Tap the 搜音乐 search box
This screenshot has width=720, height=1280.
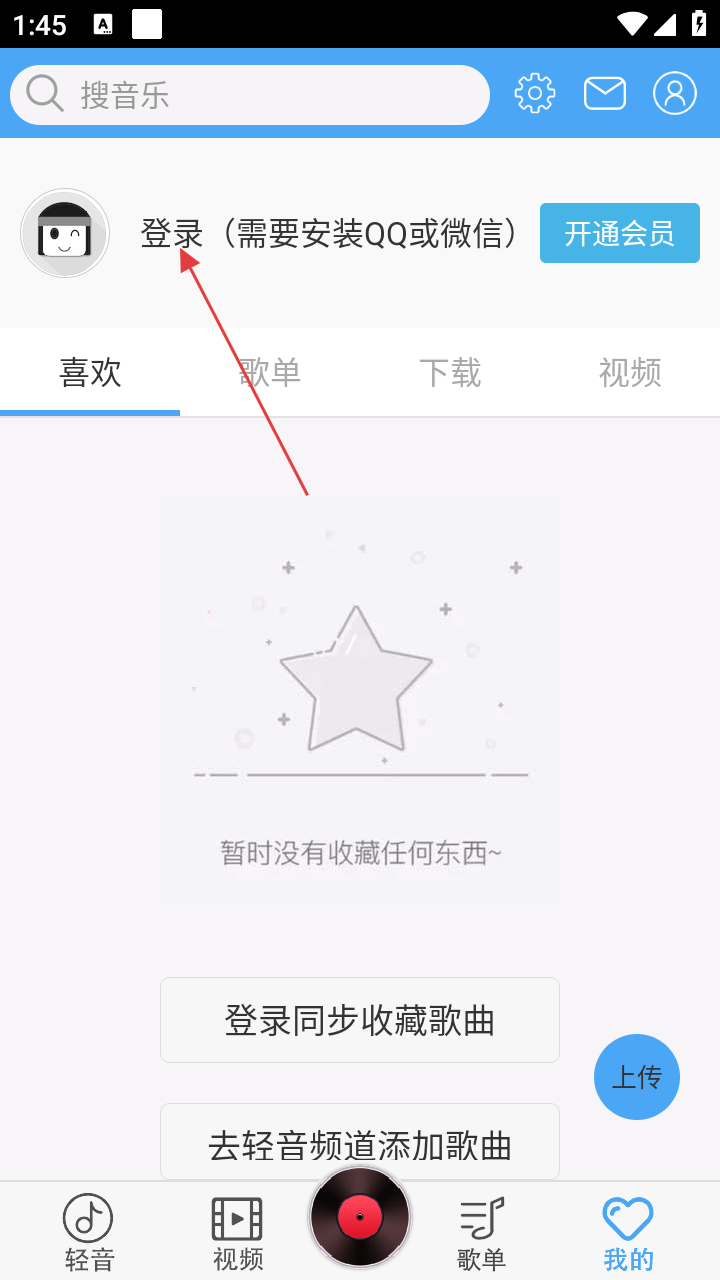250,95
